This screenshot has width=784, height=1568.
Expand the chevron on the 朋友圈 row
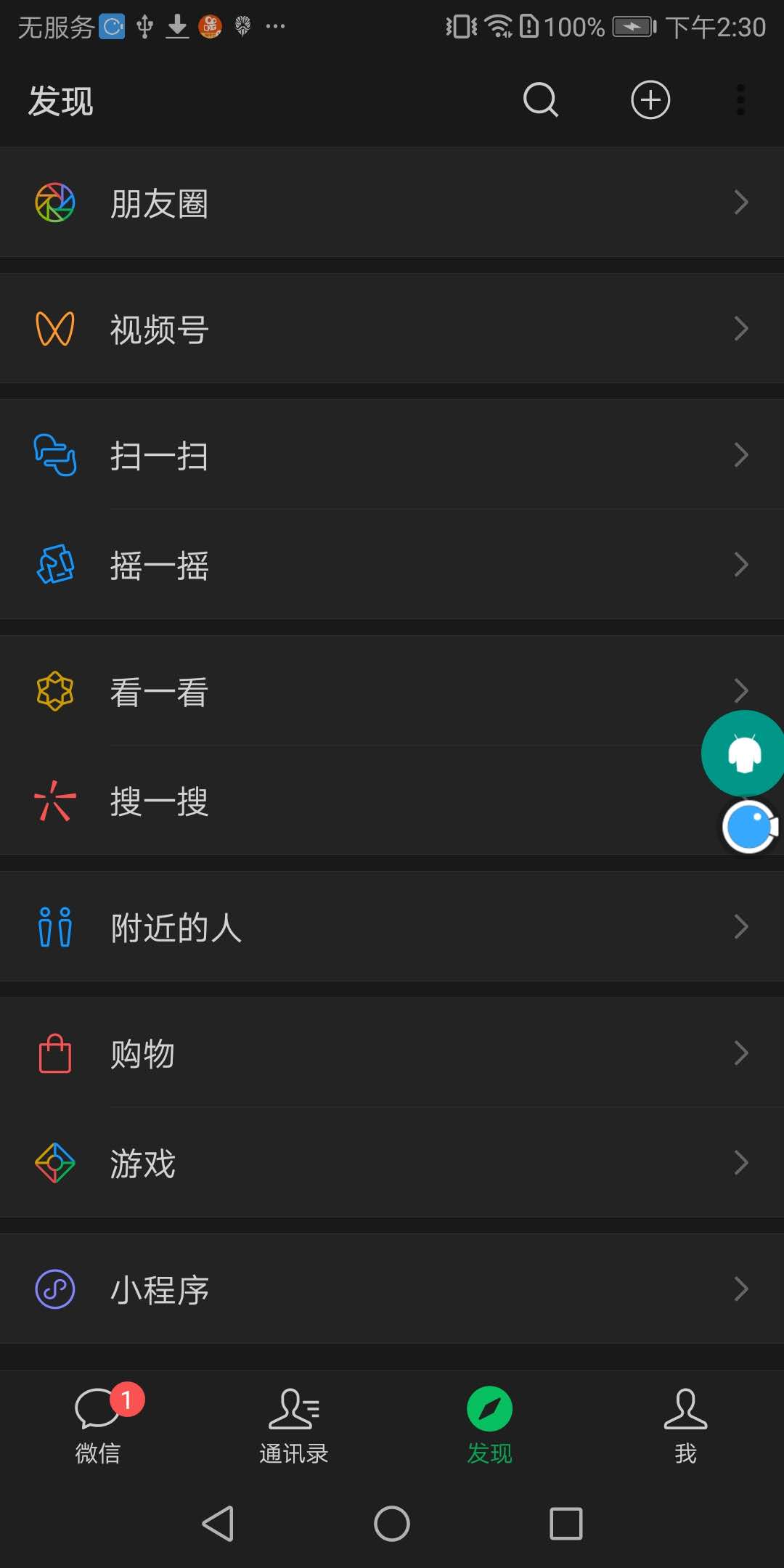click(x=741, y=203)
